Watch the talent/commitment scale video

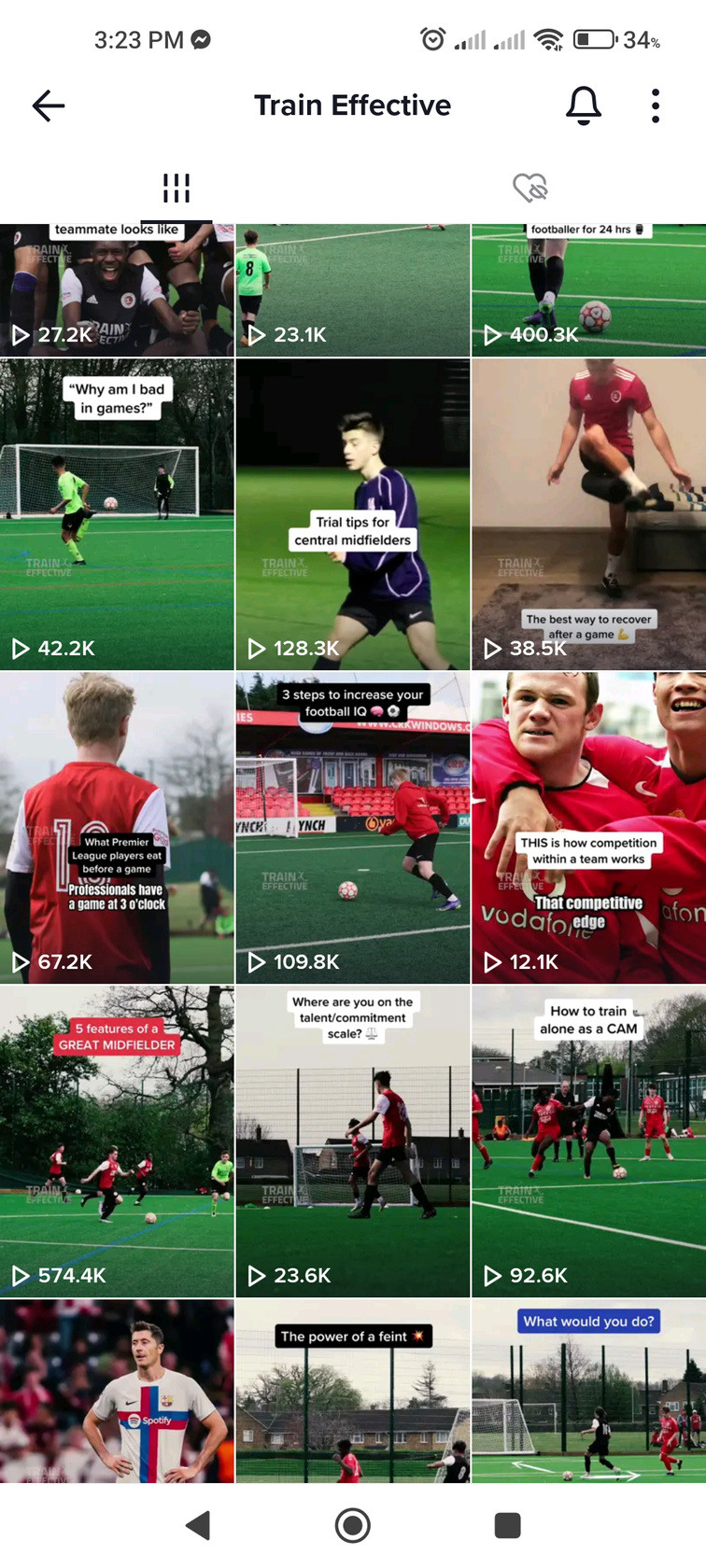tap(353, 1141)
